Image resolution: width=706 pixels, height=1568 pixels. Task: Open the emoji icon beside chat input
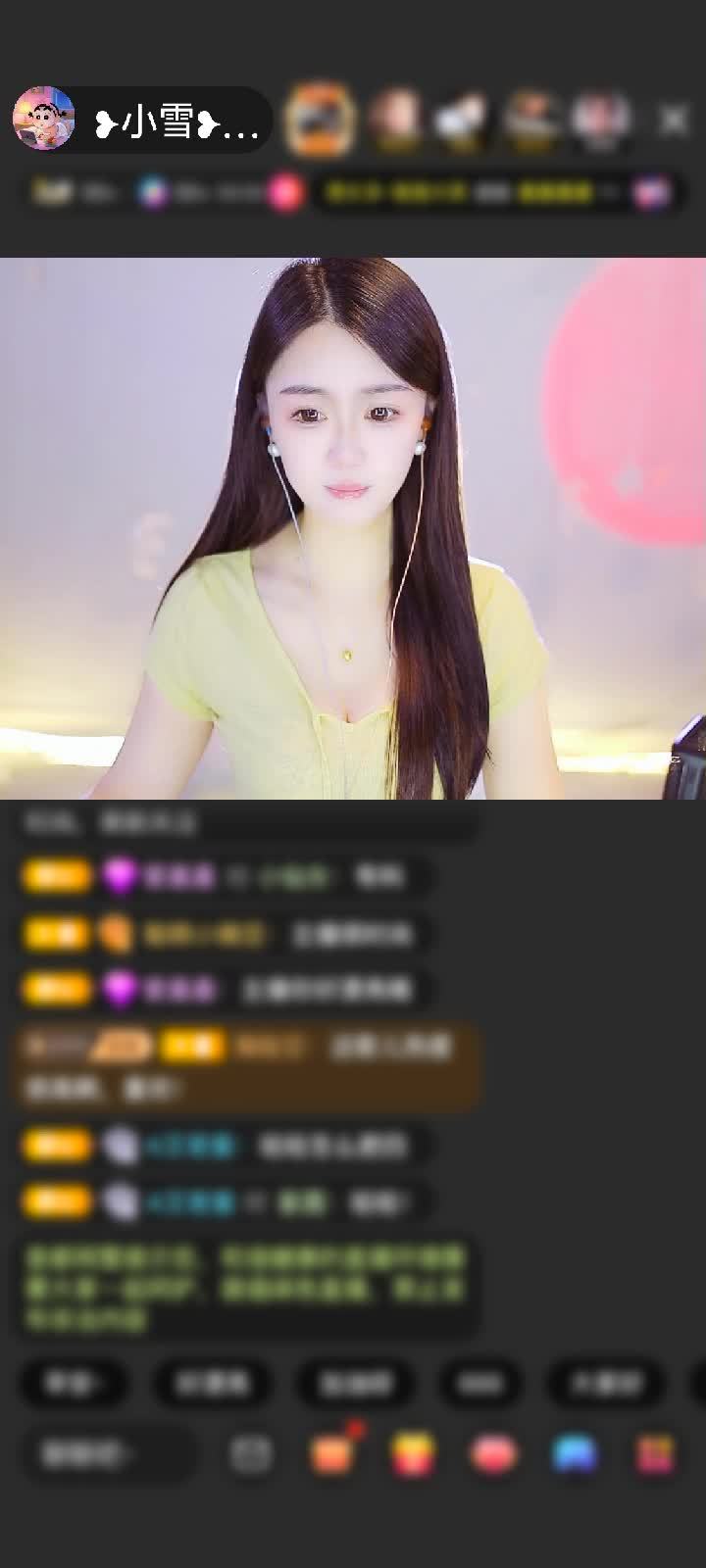click(251, 1453)
